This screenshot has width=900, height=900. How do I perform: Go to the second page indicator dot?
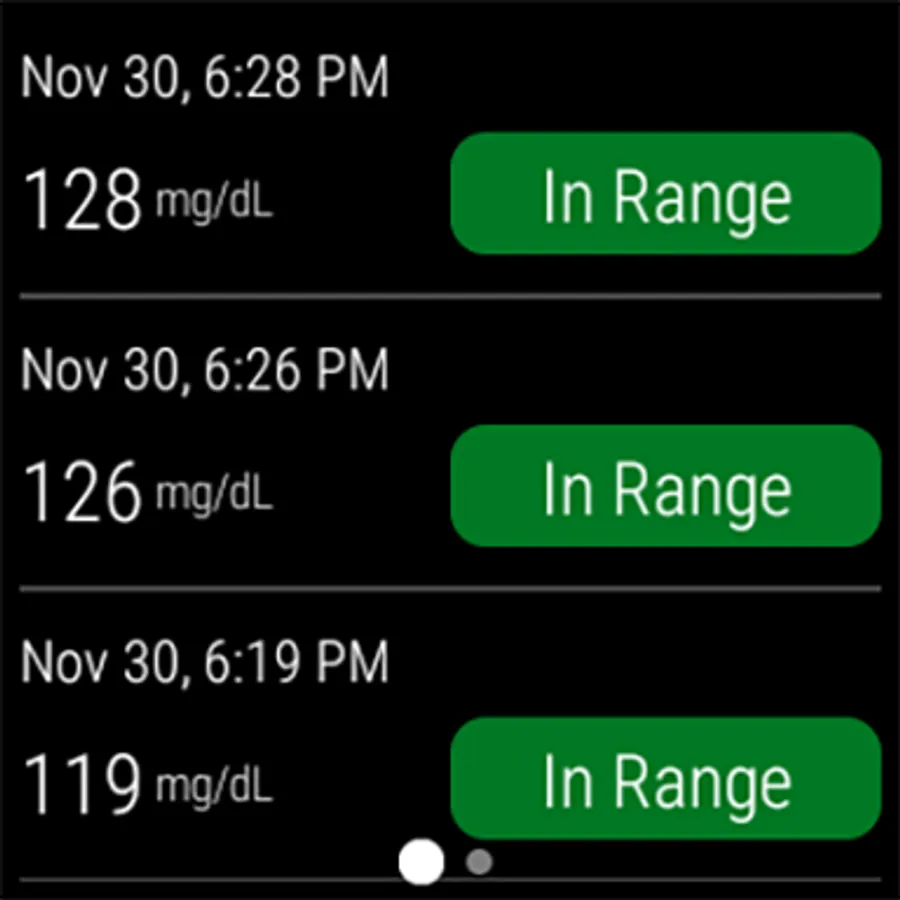click(x=479, y=861)
